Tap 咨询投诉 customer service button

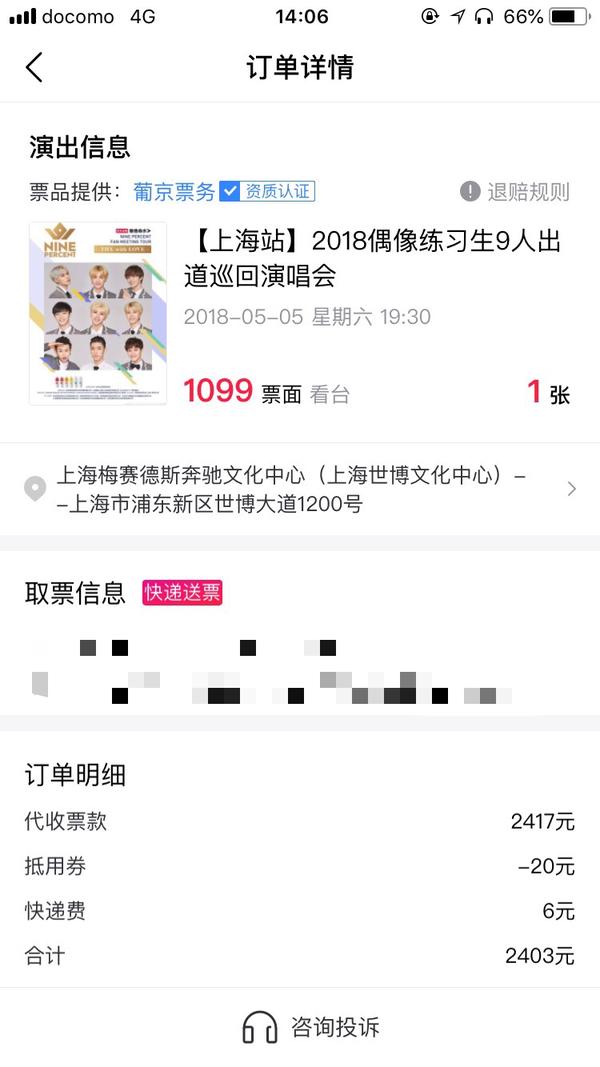pyautogui.click(x=311, y=1027)
